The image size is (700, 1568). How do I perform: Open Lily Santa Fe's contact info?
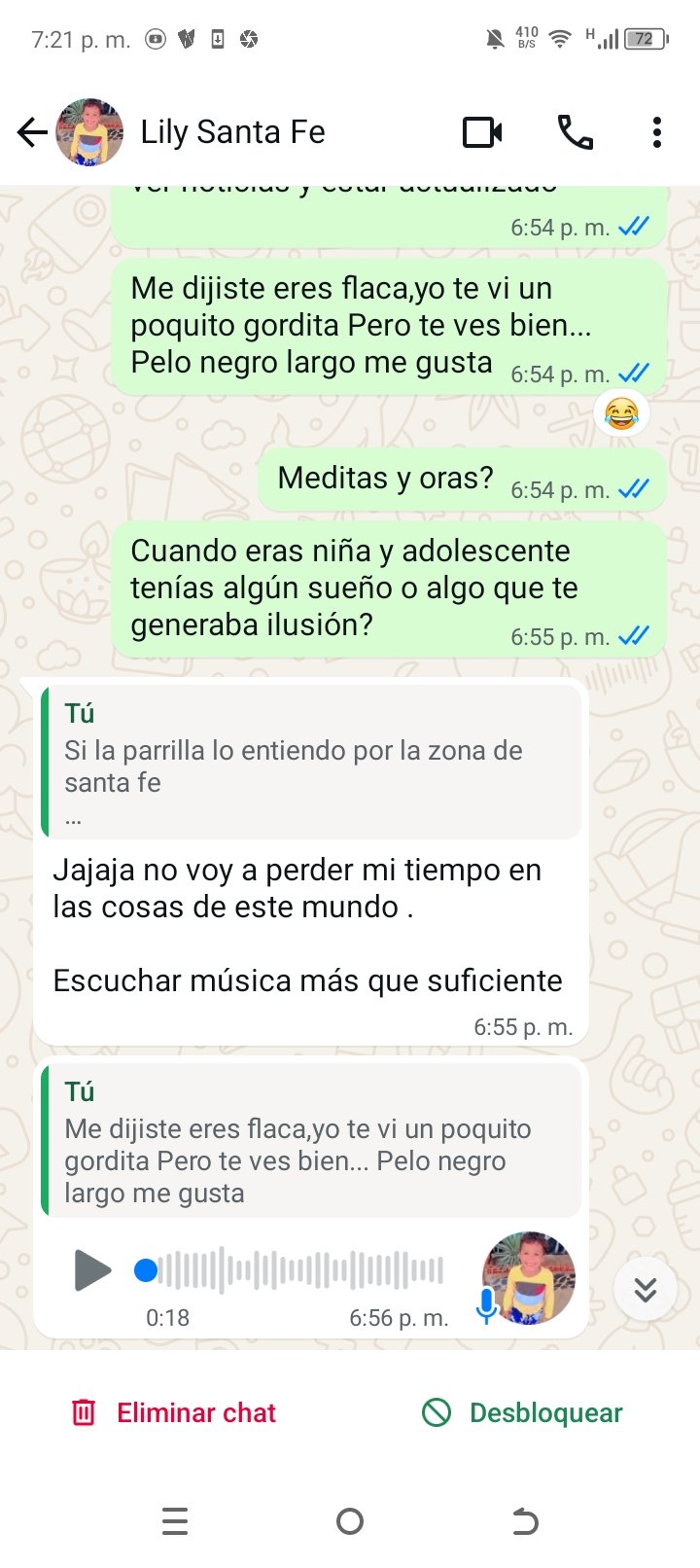(233, 132)
